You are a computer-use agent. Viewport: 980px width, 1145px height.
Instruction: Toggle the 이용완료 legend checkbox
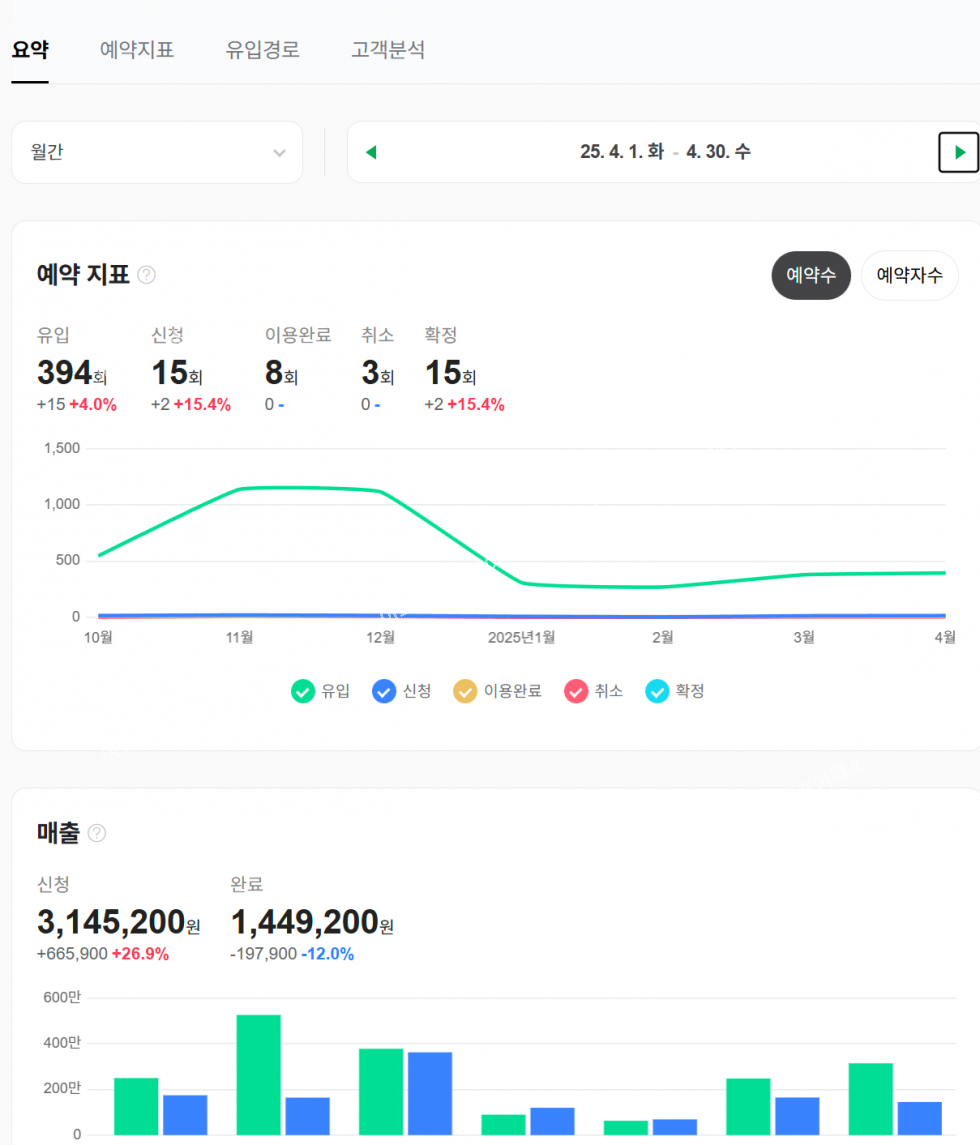point(465,691)
